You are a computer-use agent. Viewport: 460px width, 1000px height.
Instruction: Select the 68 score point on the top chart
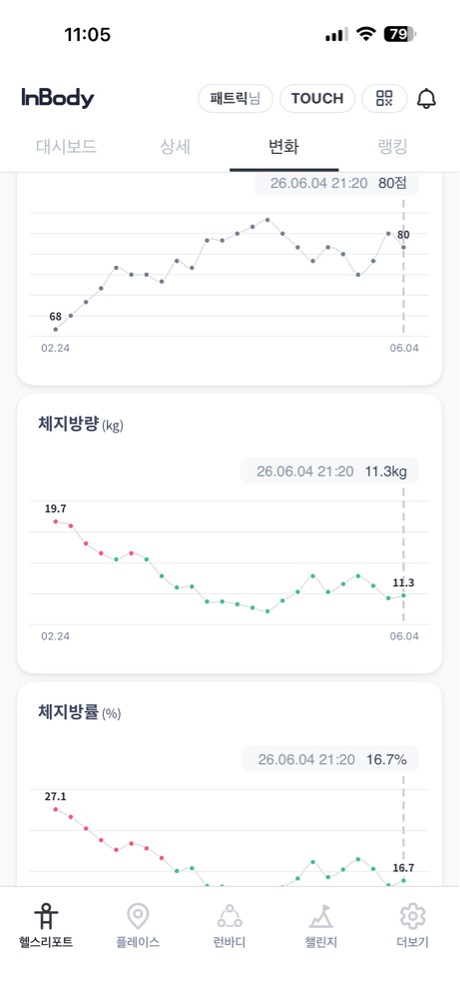point(56,329)
